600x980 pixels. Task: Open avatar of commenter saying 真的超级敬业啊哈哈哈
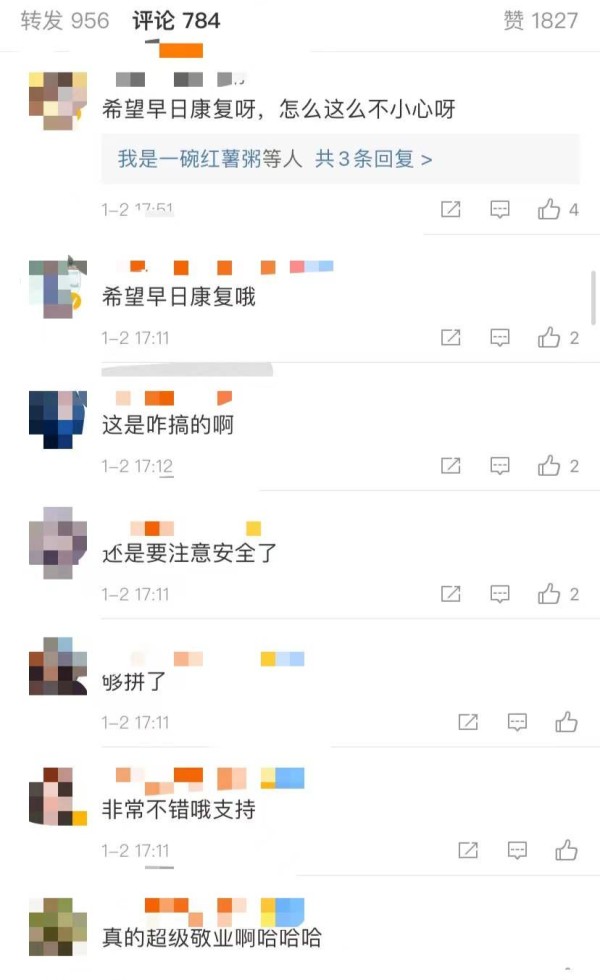point(58,927)
